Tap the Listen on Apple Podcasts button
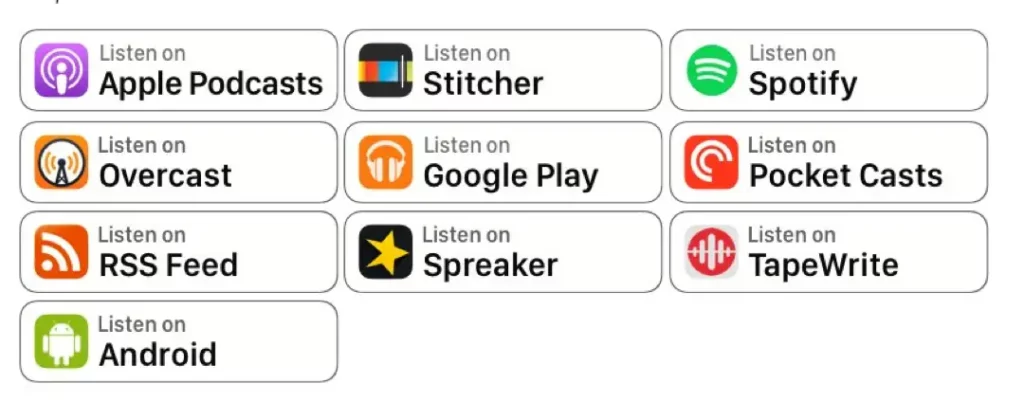Image resolution: width=1024 pixels, height=402 pixels. (179, 70)
